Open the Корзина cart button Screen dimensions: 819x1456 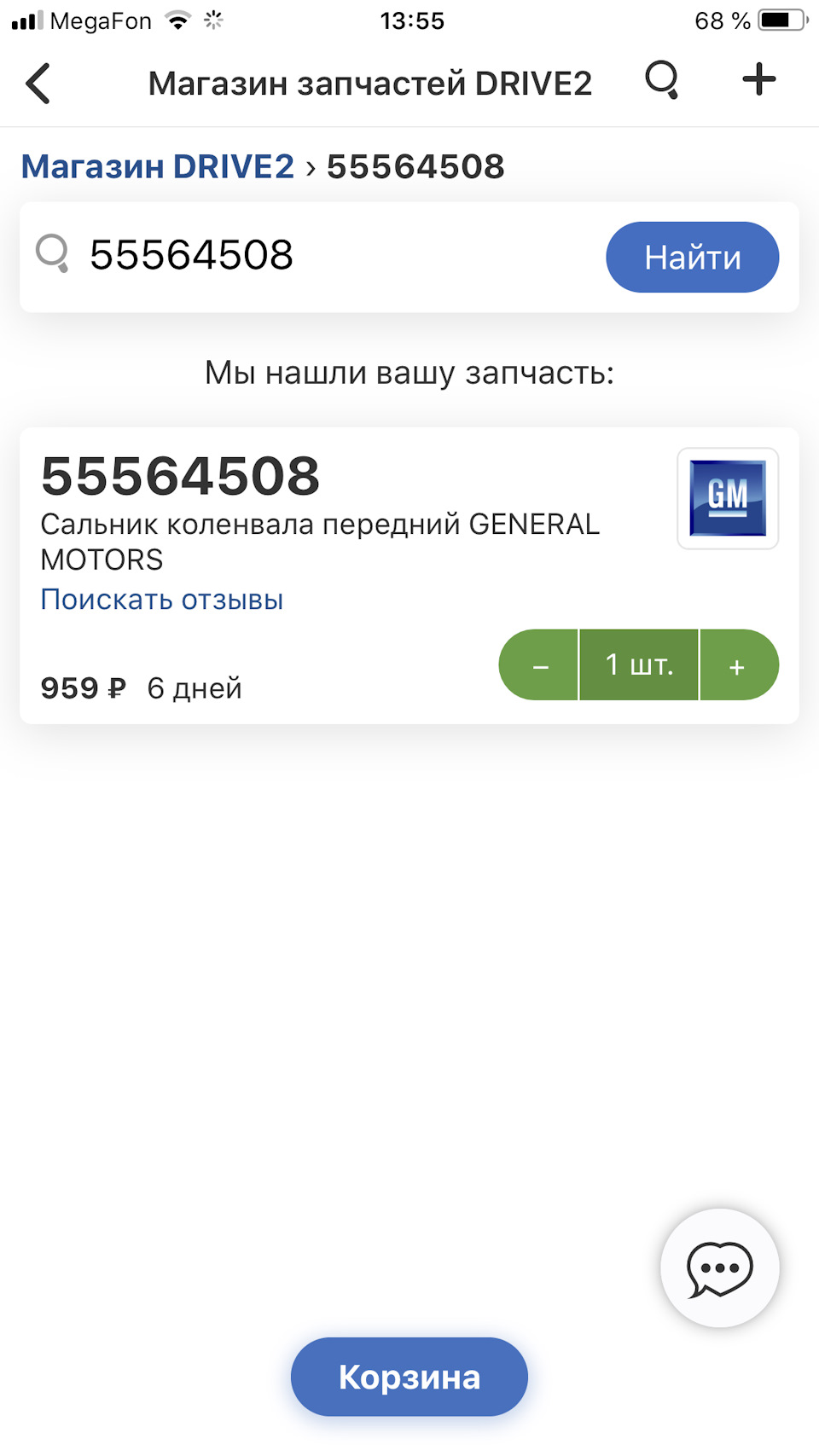(x=409, y=1377)
